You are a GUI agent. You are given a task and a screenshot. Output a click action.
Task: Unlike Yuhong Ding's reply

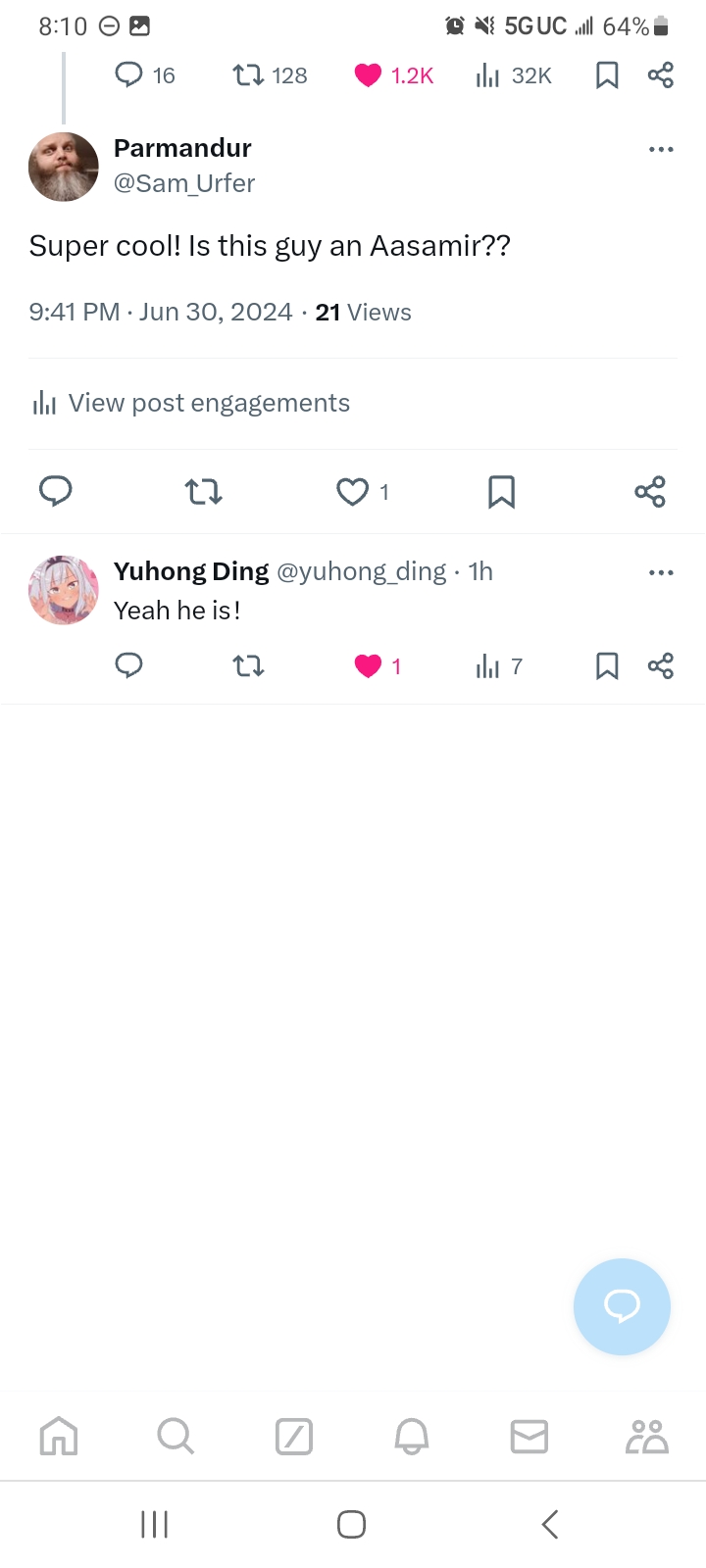369,666
